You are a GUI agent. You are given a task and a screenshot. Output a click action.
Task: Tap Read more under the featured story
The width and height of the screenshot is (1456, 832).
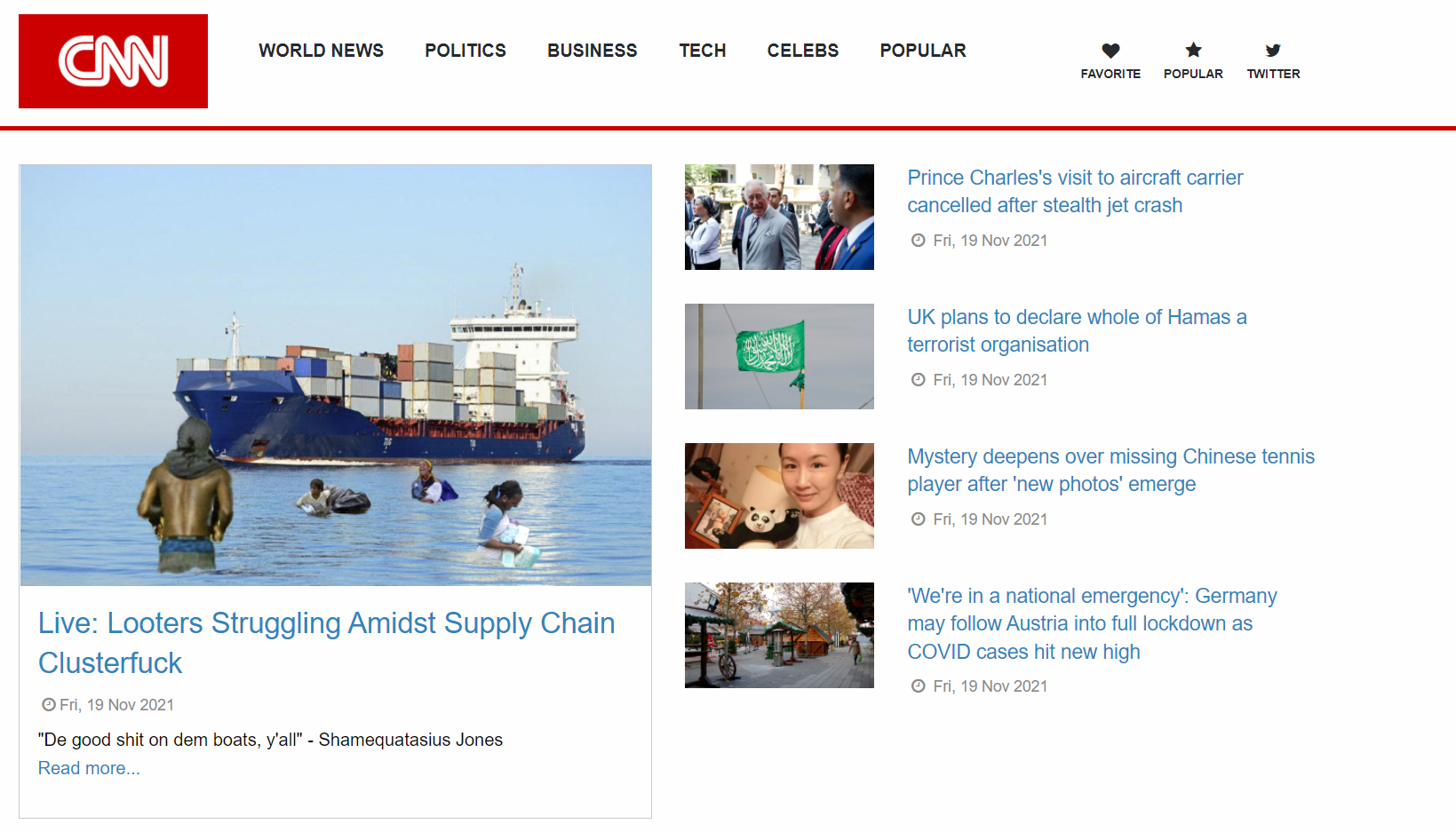tap(89, 768)
